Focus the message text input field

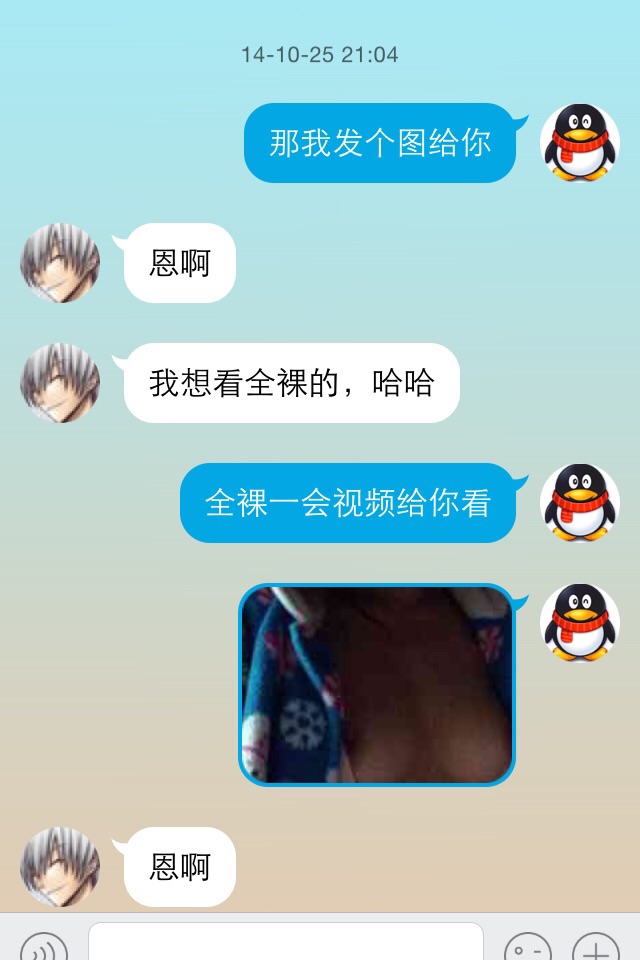pos(285,942)
